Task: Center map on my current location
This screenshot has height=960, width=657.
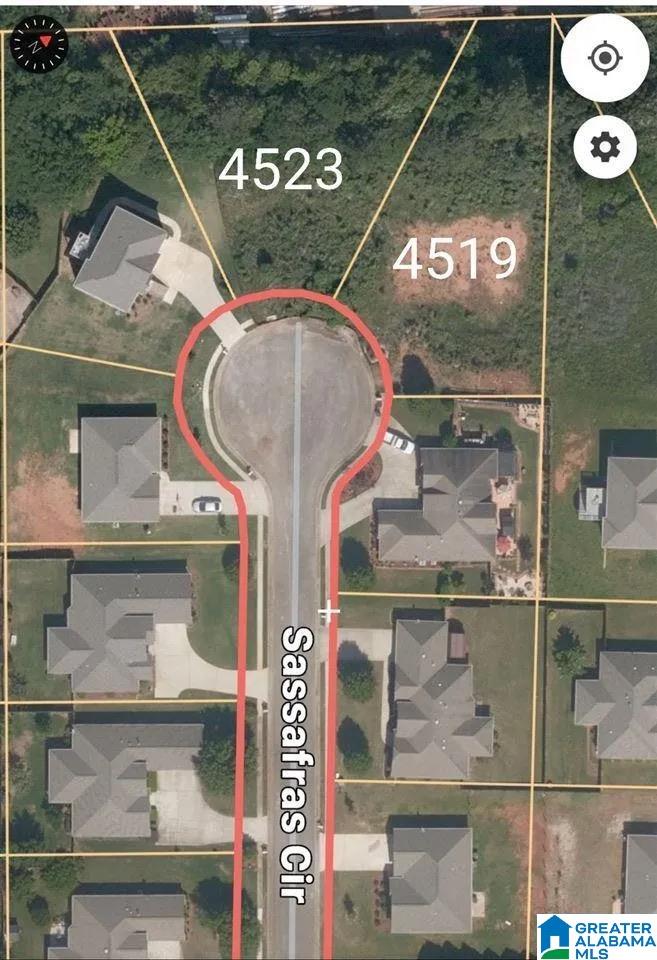Action: pyautogui.click(x=605, y=58)
